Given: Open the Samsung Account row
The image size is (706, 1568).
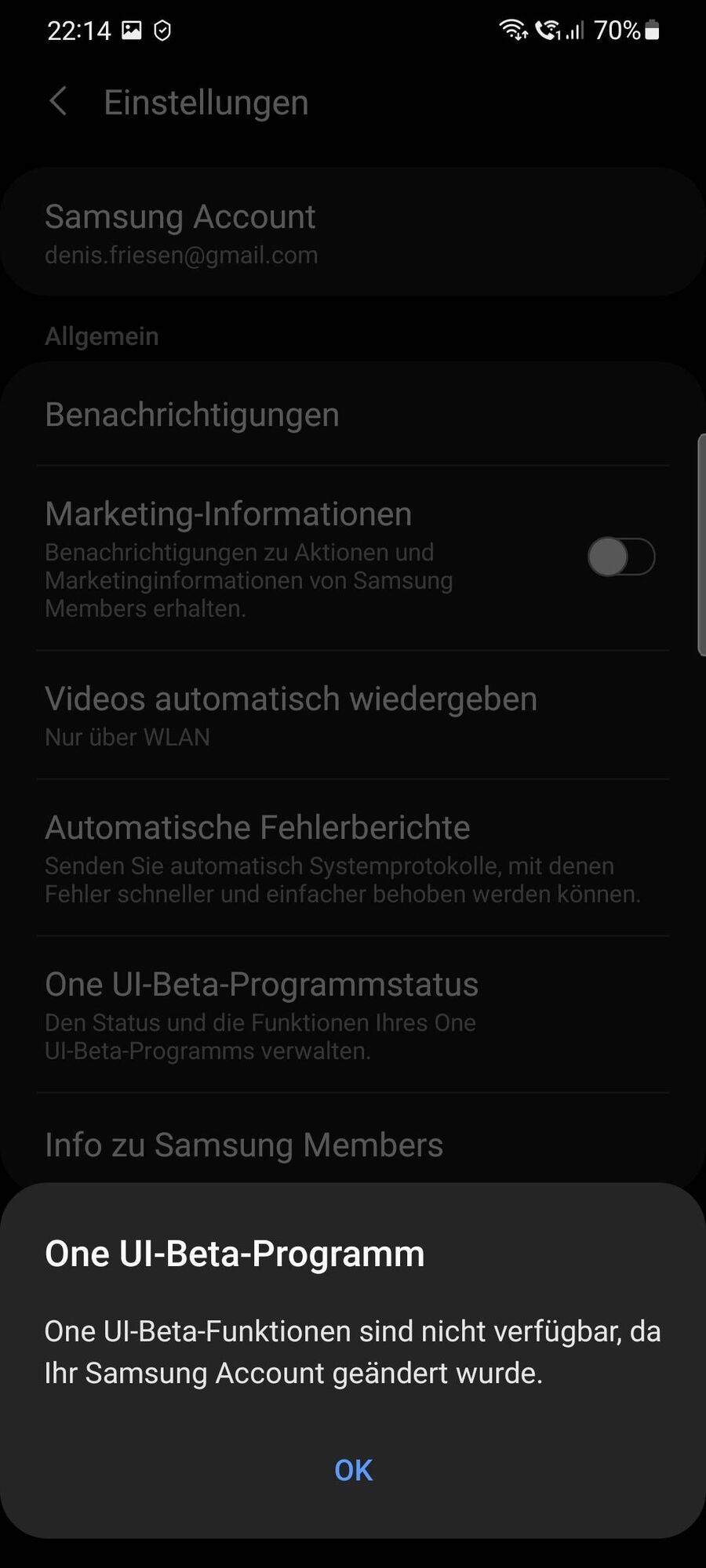Looking at the screenshot, I should pyautogui.click(x=353, y=232).
